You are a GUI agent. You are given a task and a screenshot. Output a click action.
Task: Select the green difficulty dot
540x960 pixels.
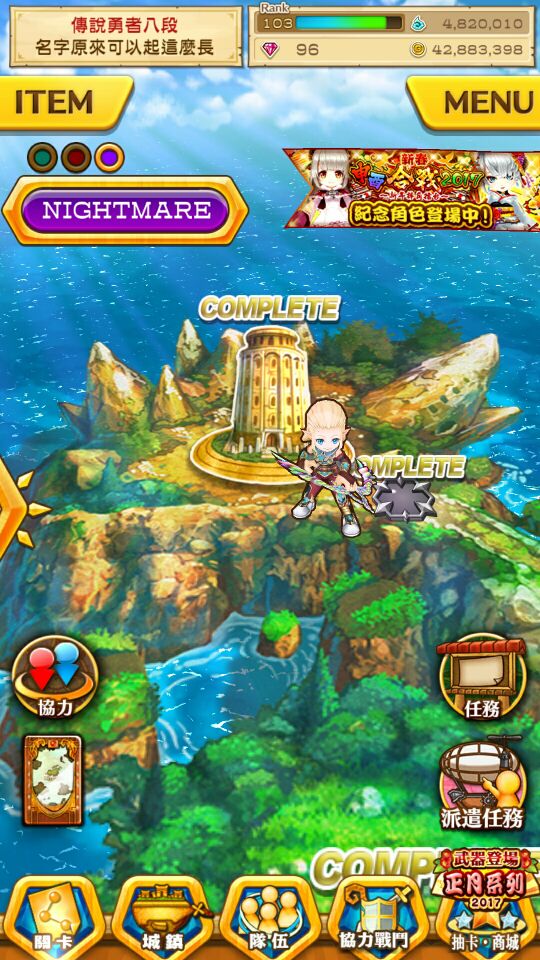tap(42, 158)
